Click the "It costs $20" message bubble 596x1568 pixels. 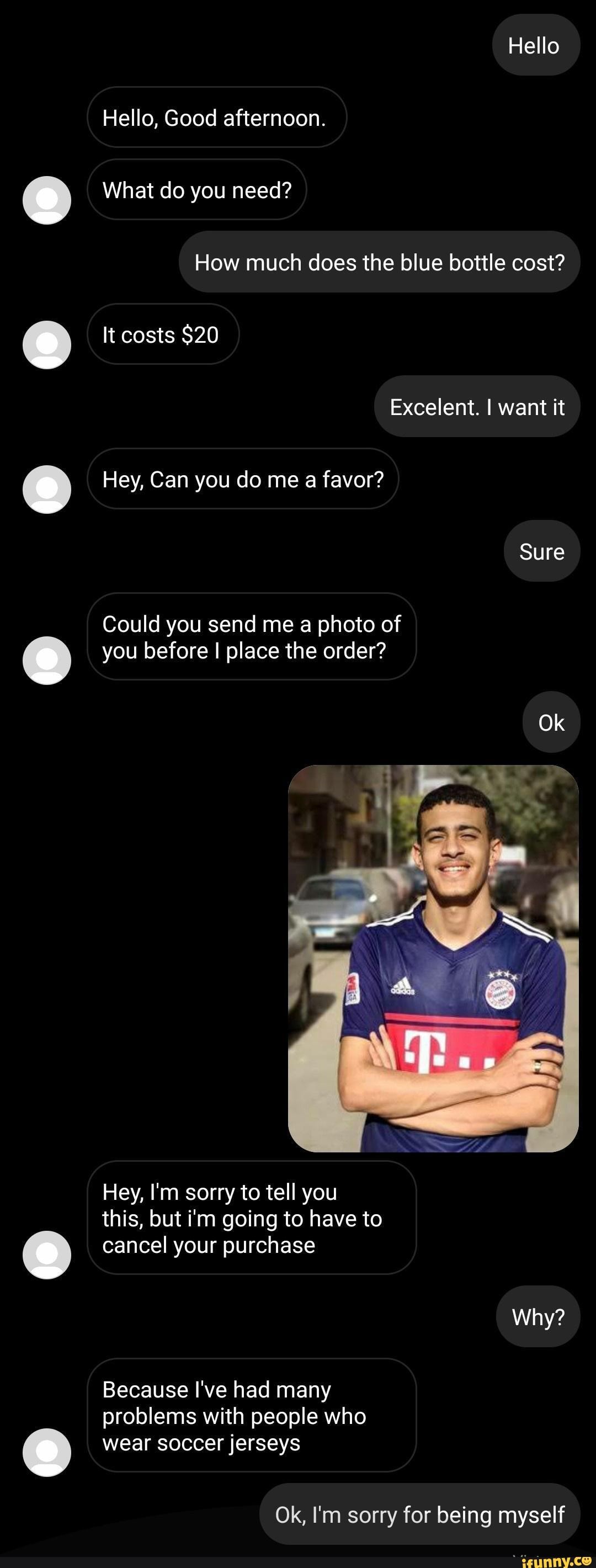pos(163,334)
